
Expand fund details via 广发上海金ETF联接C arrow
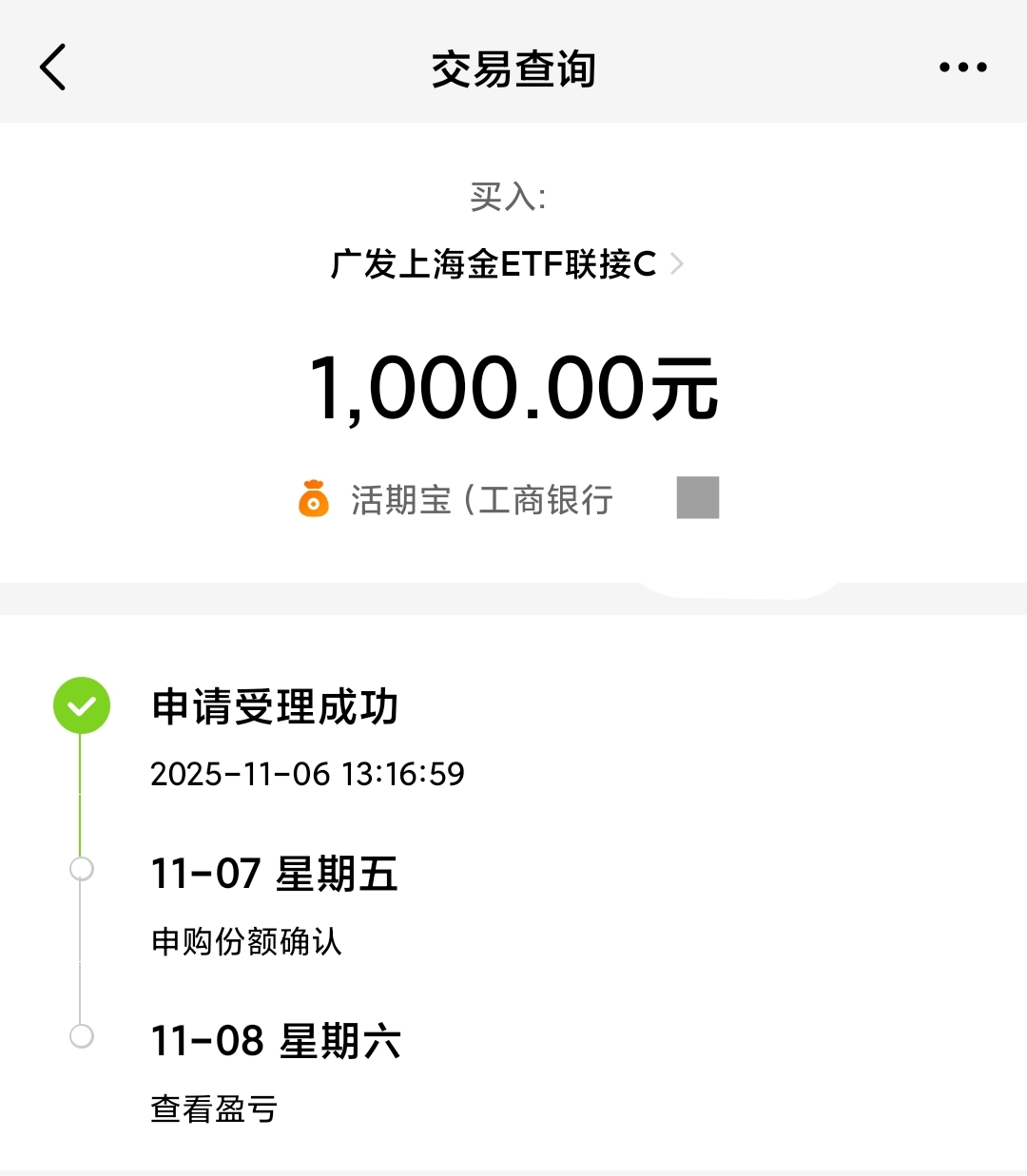coord(677,264)
